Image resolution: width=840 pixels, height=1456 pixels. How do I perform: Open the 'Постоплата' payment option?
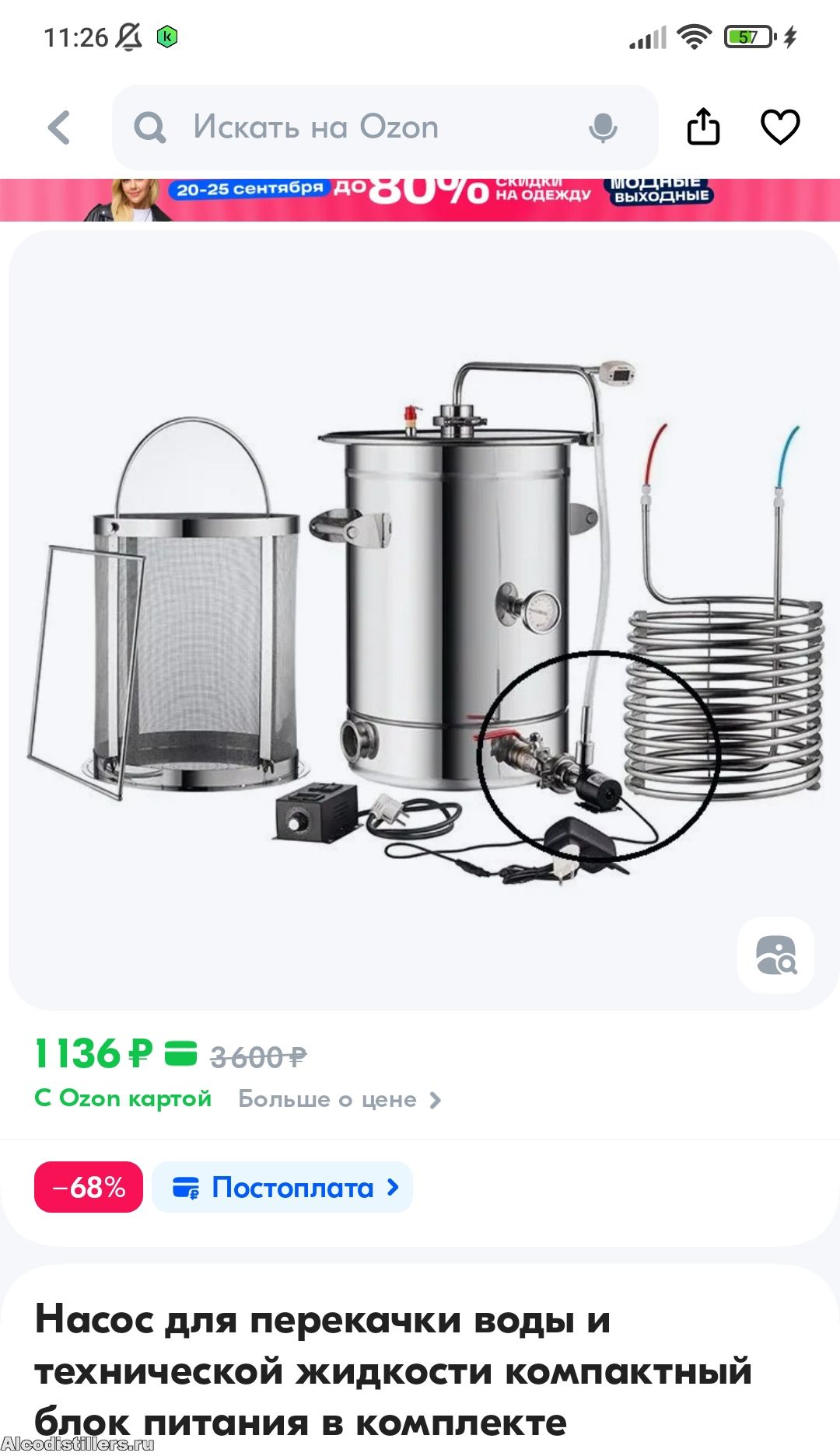pyautogui.click(x=283, y=1187)
